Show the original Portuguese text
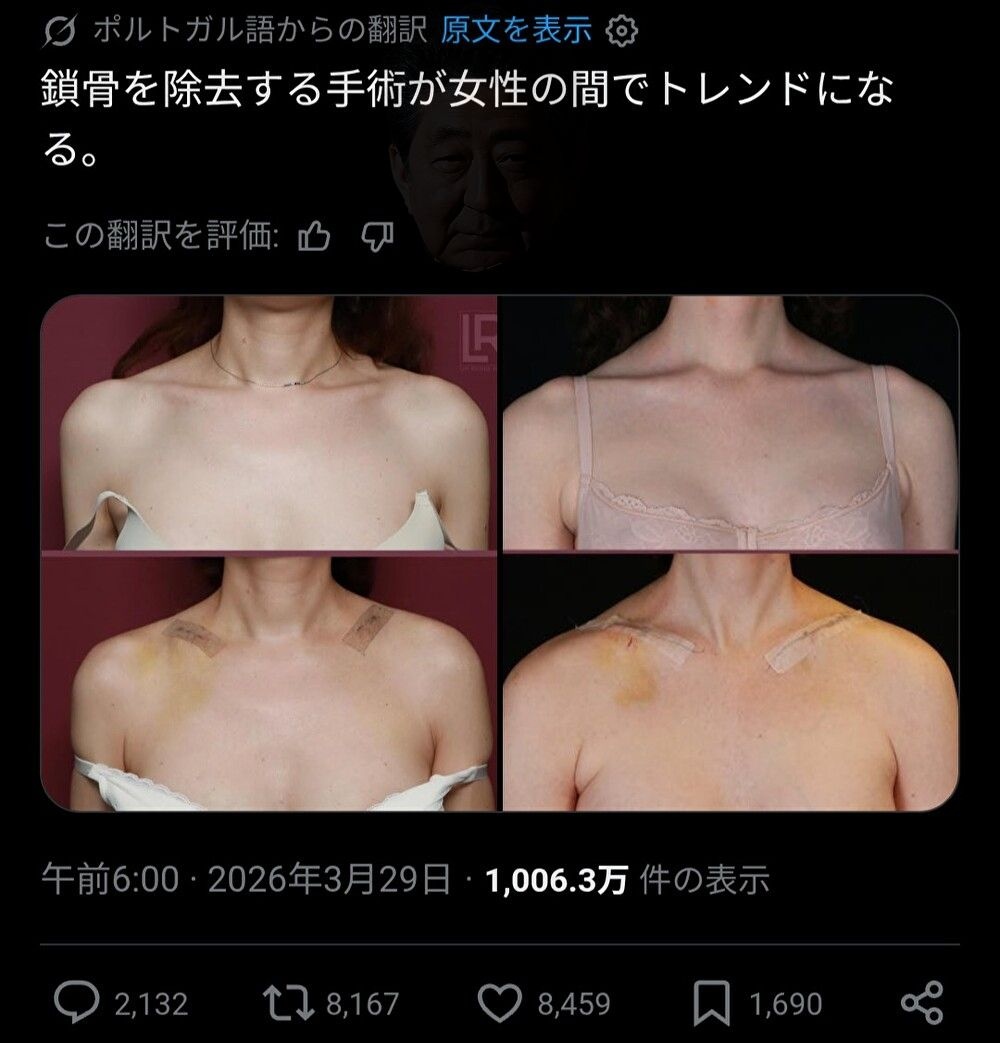 click(x=516, y=31)
